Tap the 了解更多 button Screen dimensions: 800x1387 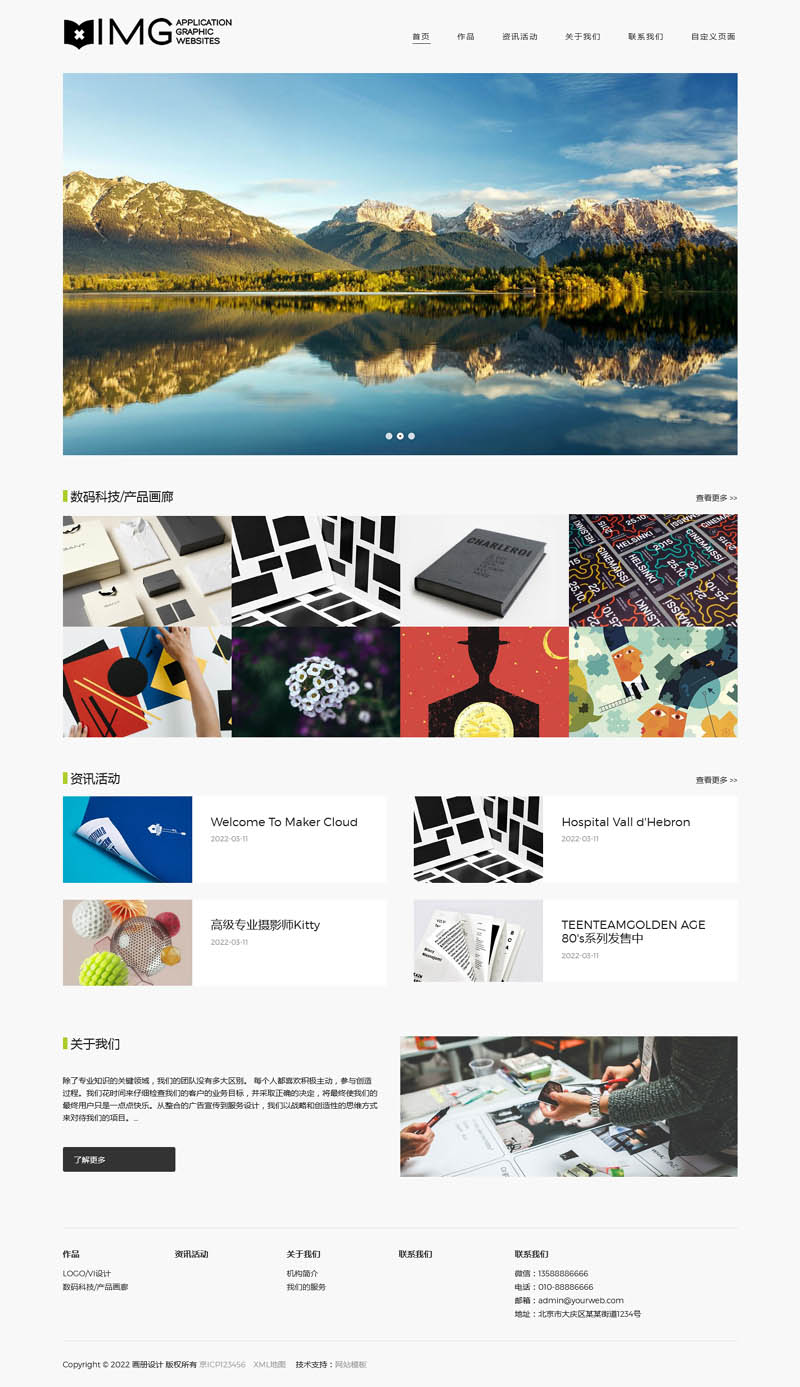(118, 1159)
